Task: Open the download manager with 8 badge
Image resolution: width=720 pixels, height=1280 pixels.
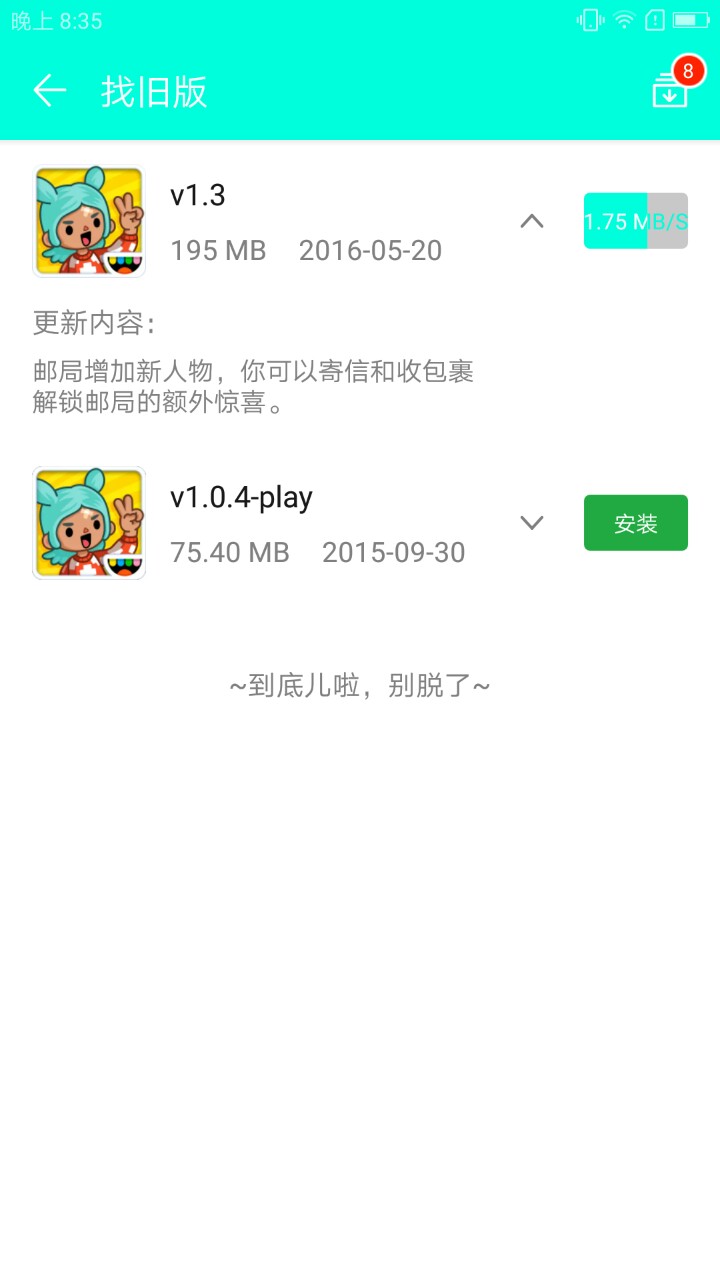Action: click(670, 90)
